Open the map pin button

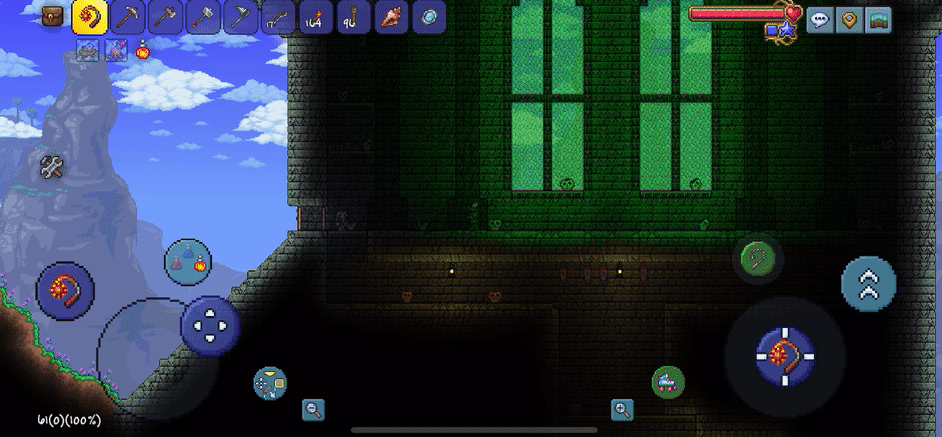[x=849, y=19]
